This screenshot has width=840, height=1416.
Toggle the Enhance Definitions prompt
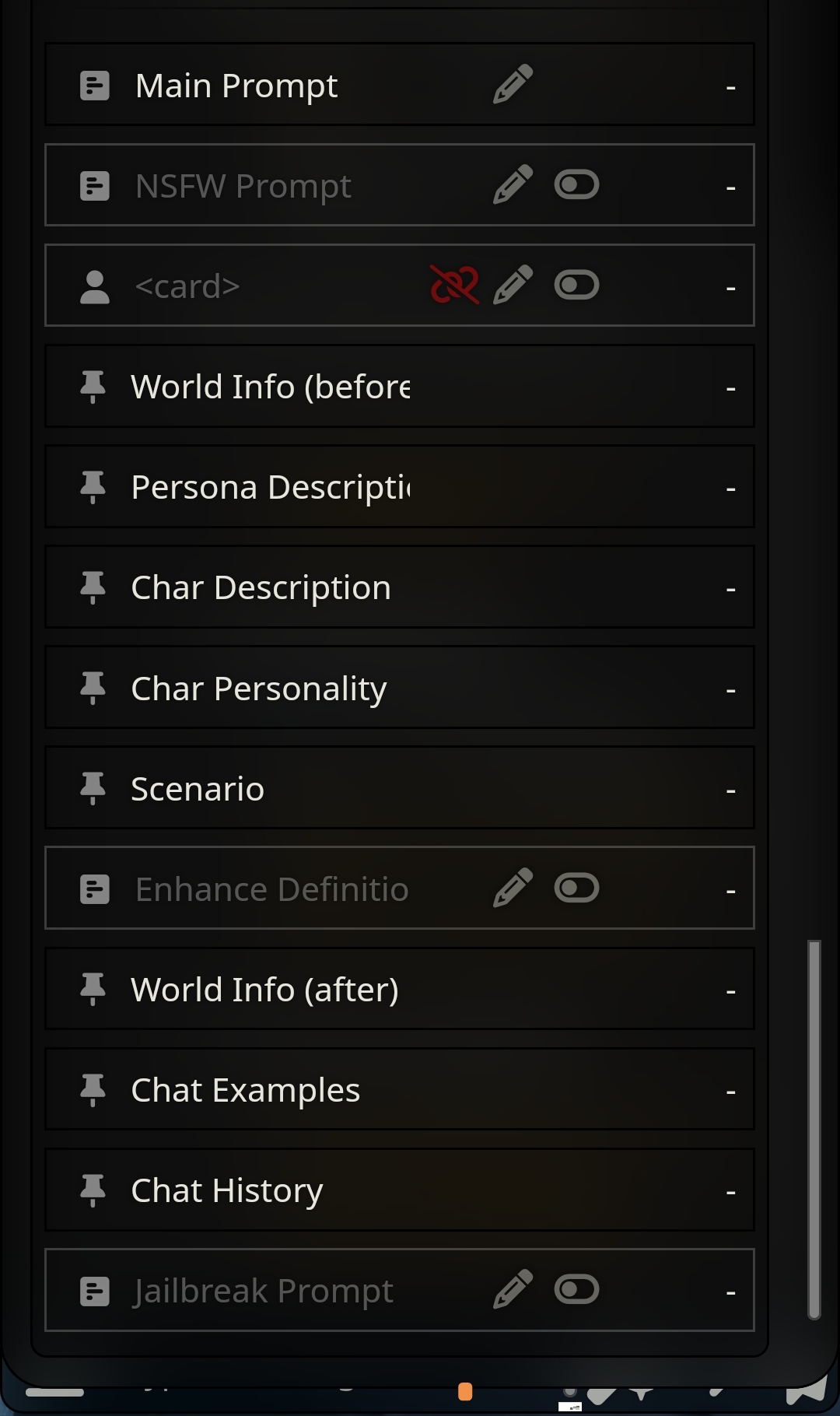click(576, 888)
